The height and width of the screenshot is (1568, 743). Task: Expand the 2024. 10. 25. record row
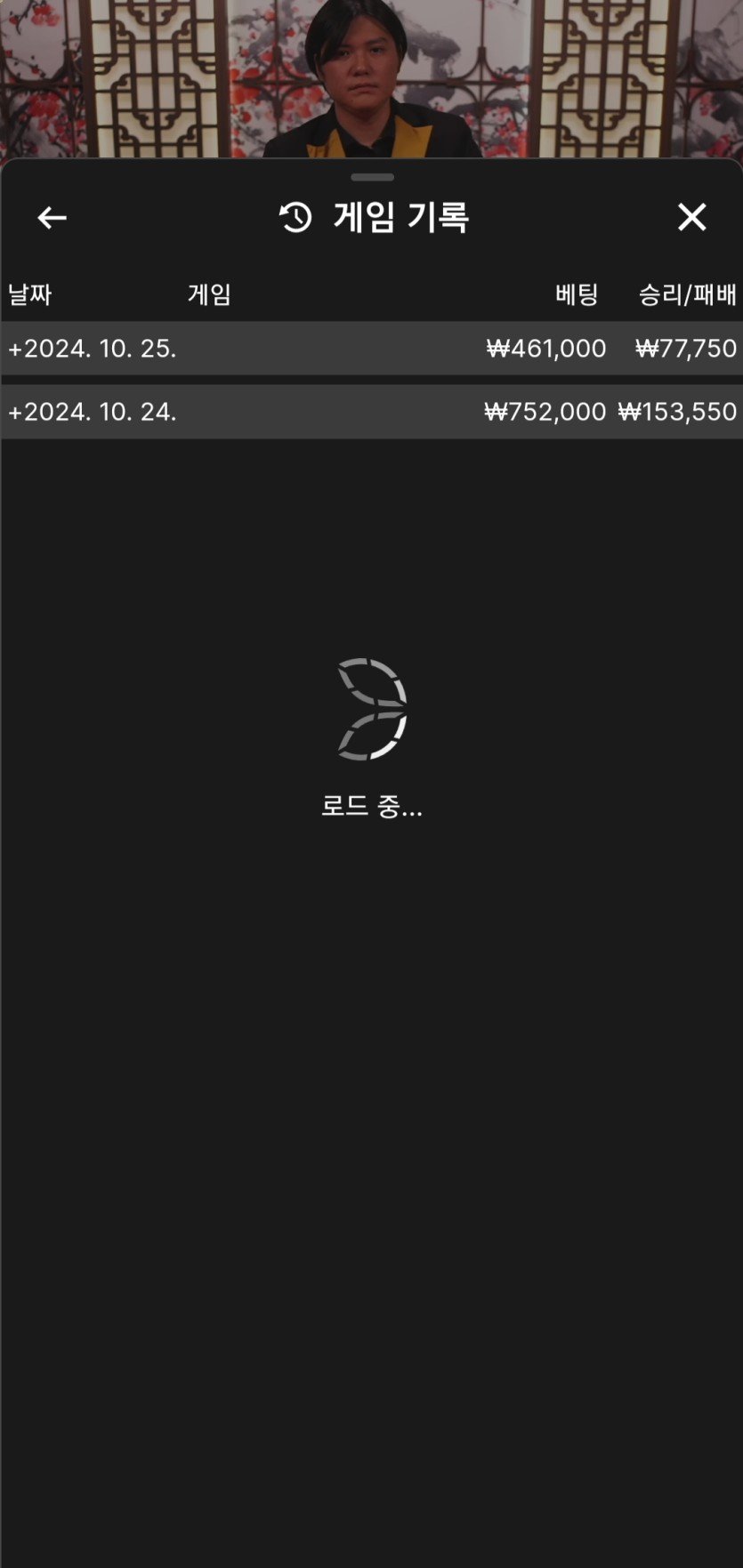tap(93, 348)
